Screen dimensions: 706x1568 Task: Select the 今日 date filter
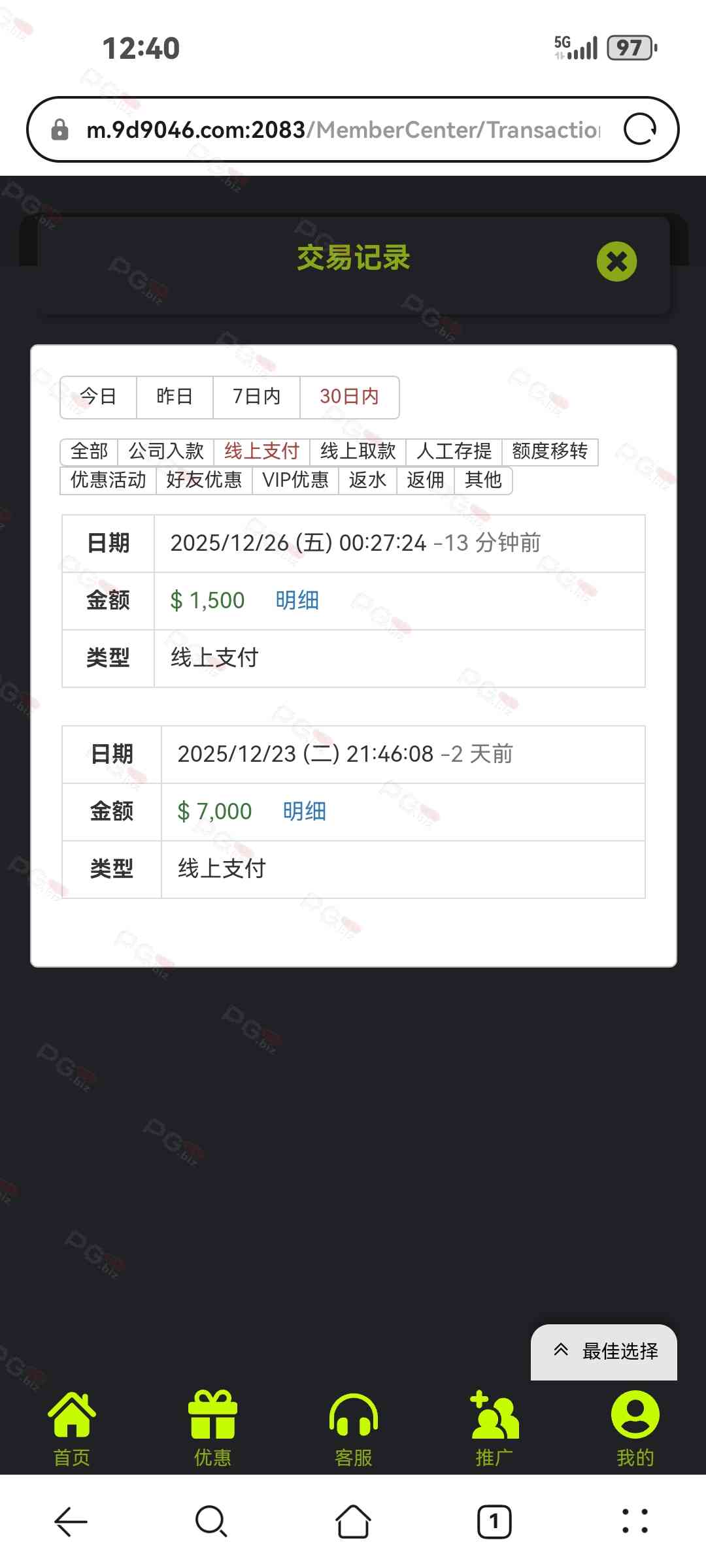pyautogui.click(x=98, y=397)
